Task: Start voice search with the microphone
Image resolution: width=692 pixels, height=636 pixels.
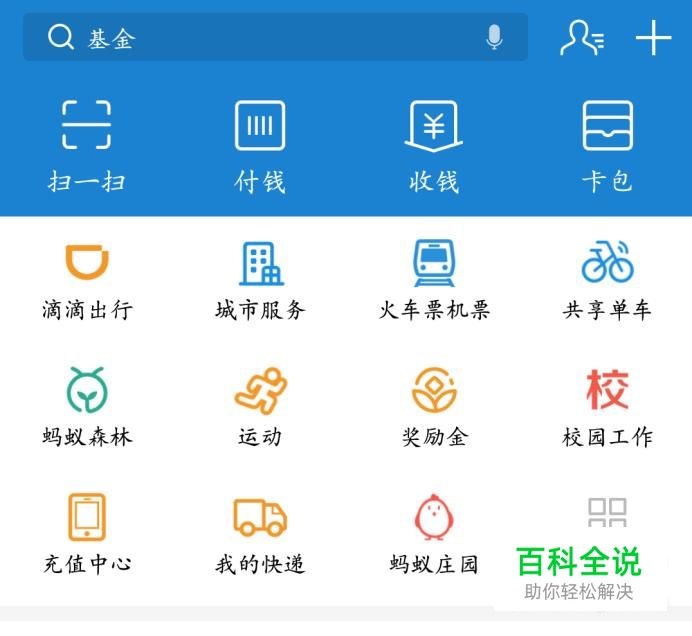Action: tap(494, 38)
